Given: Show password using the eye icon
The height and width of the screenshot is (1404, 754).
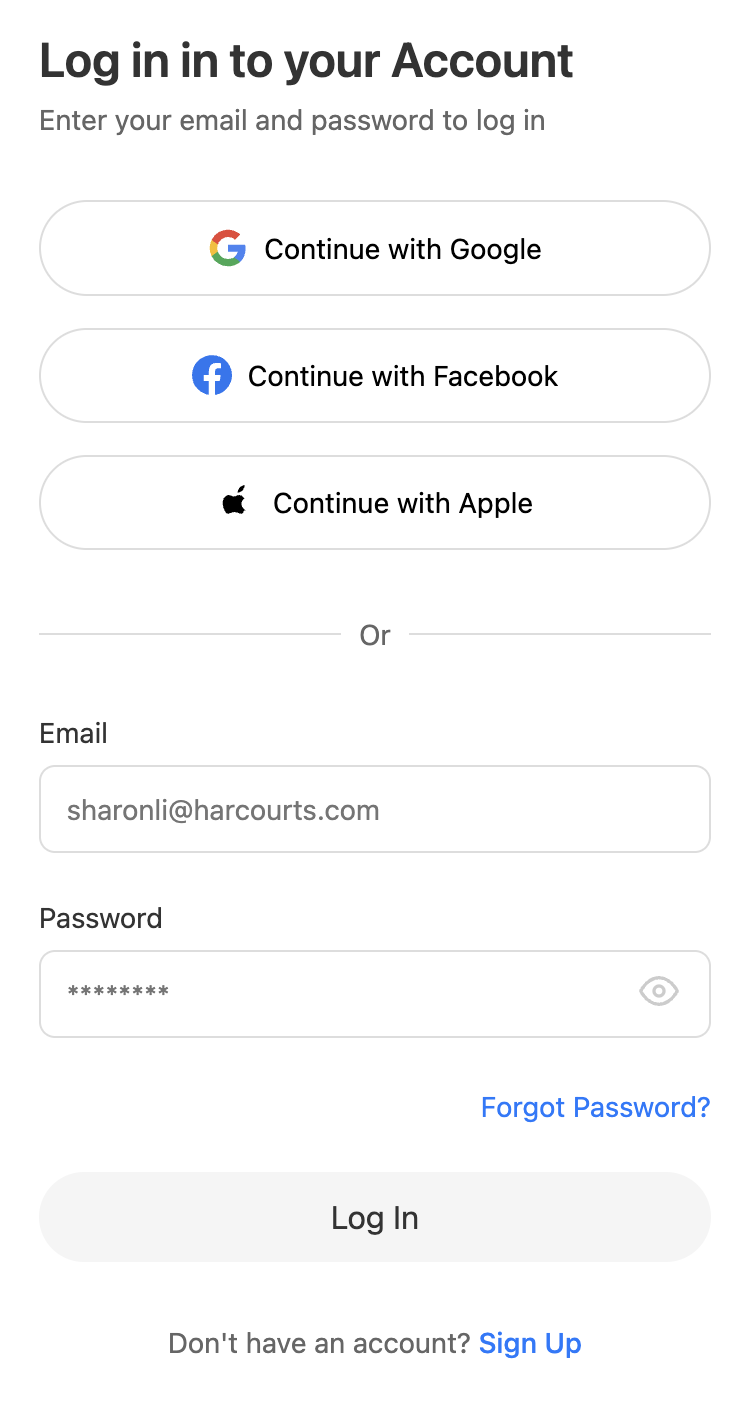Looking at the screenshot, I should (659, 993).
